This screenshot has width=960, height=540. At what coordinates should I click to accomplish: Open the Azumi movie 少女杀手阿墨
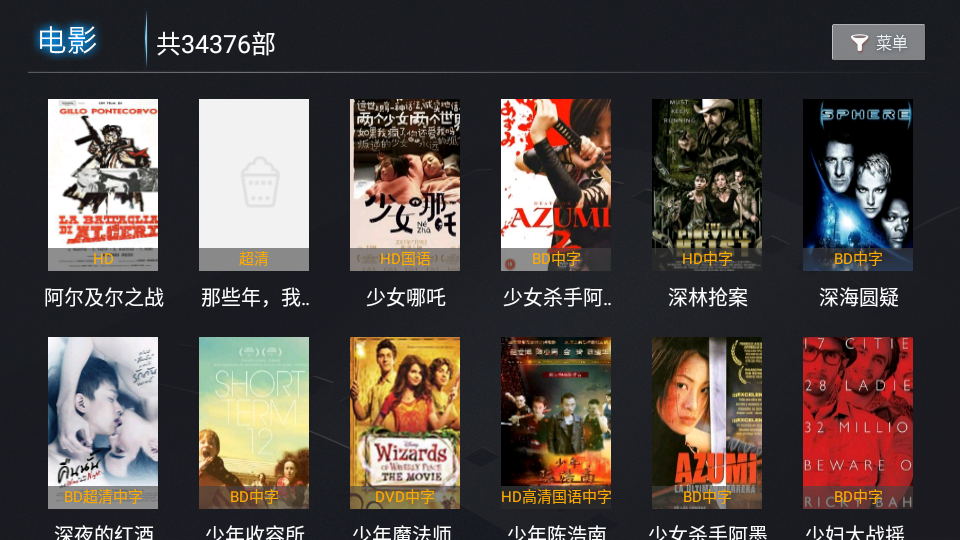[x=707, y=423]
